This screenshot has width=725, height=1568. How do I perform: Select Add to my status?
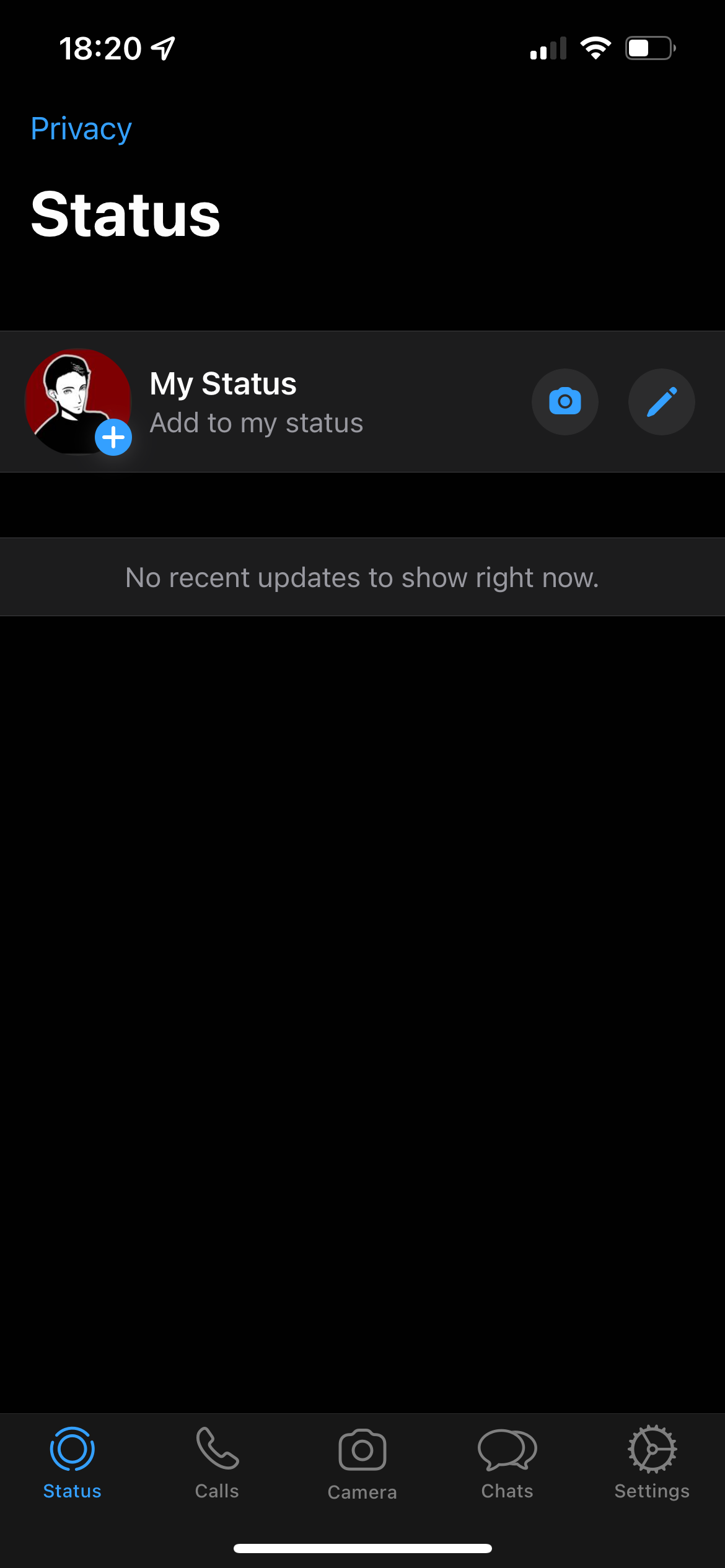(257, 422)
